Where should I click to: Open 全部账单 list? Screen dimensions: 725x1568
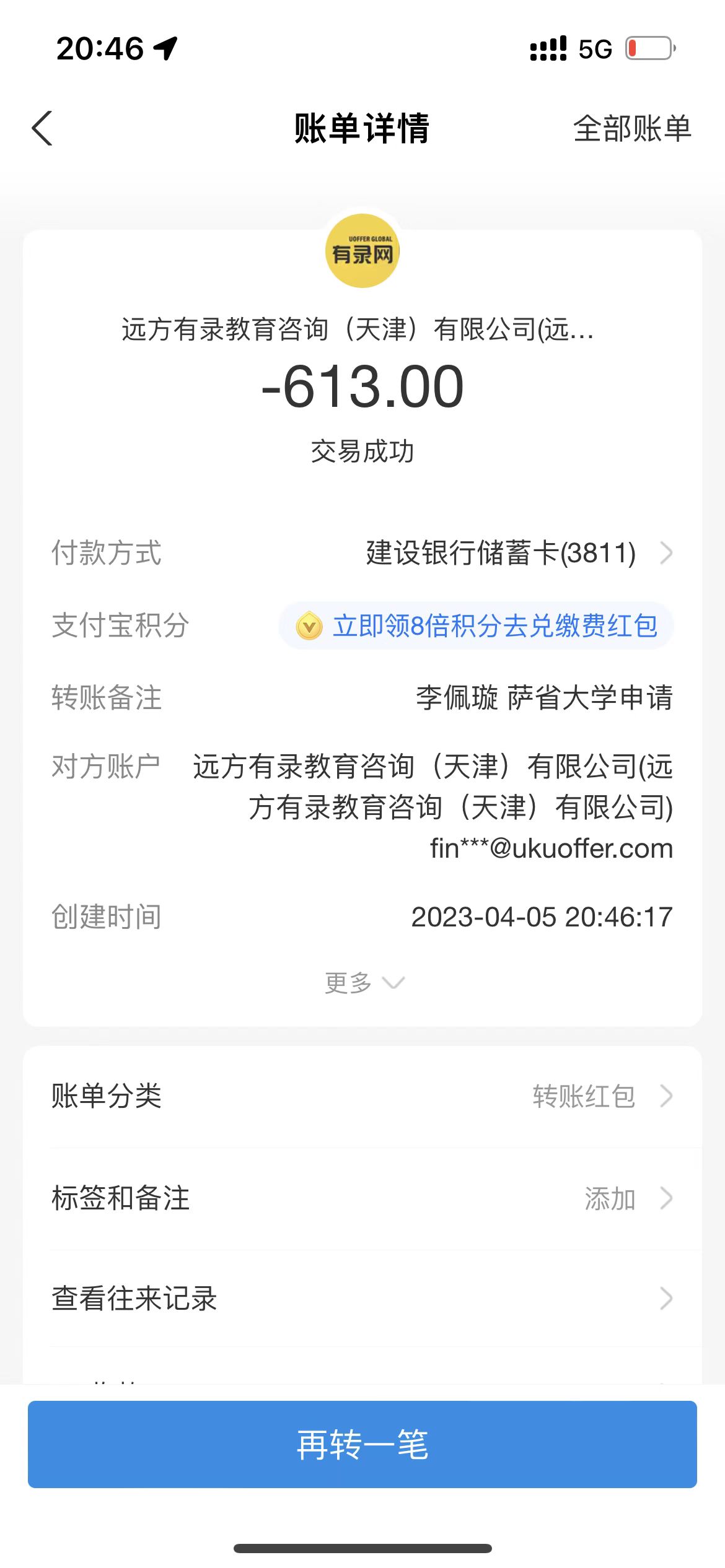click(x=631, y=129)
